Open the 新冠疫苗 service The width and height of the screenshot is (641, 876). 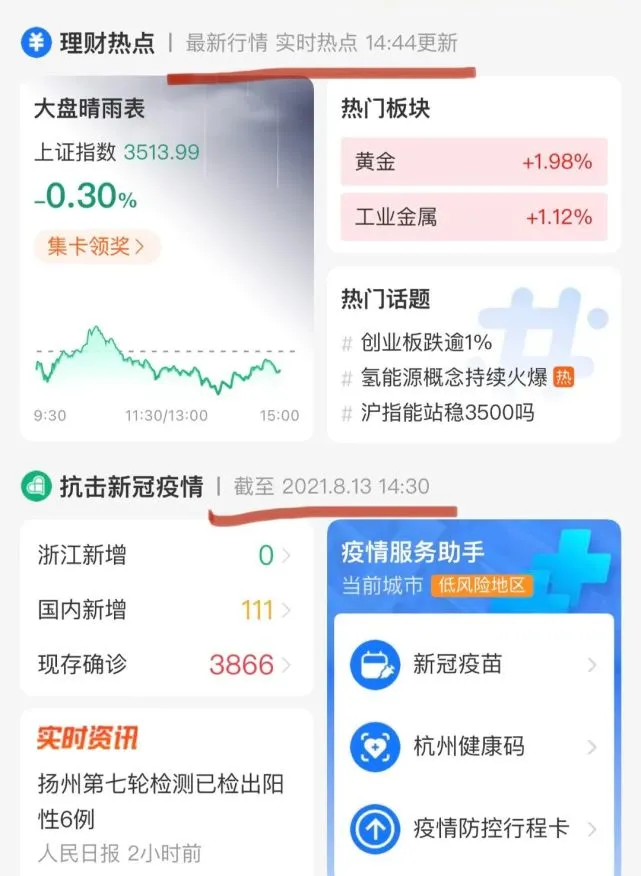coord(474,665)
